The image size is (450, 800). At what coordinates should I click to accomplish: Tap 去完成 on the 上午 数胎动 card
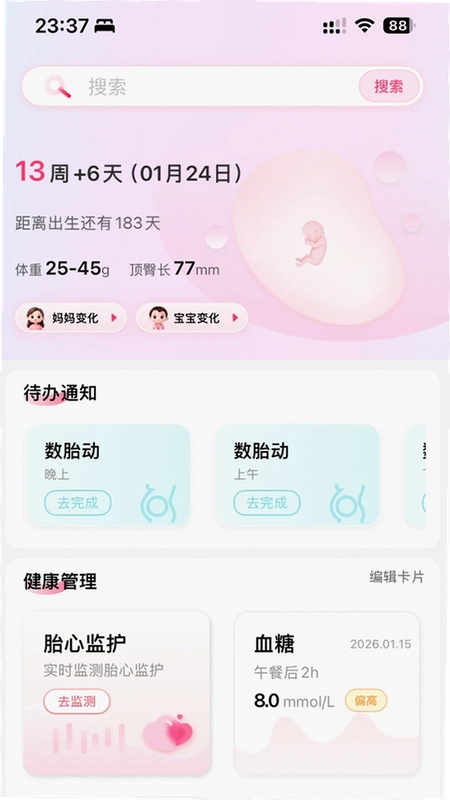[267, 503]
